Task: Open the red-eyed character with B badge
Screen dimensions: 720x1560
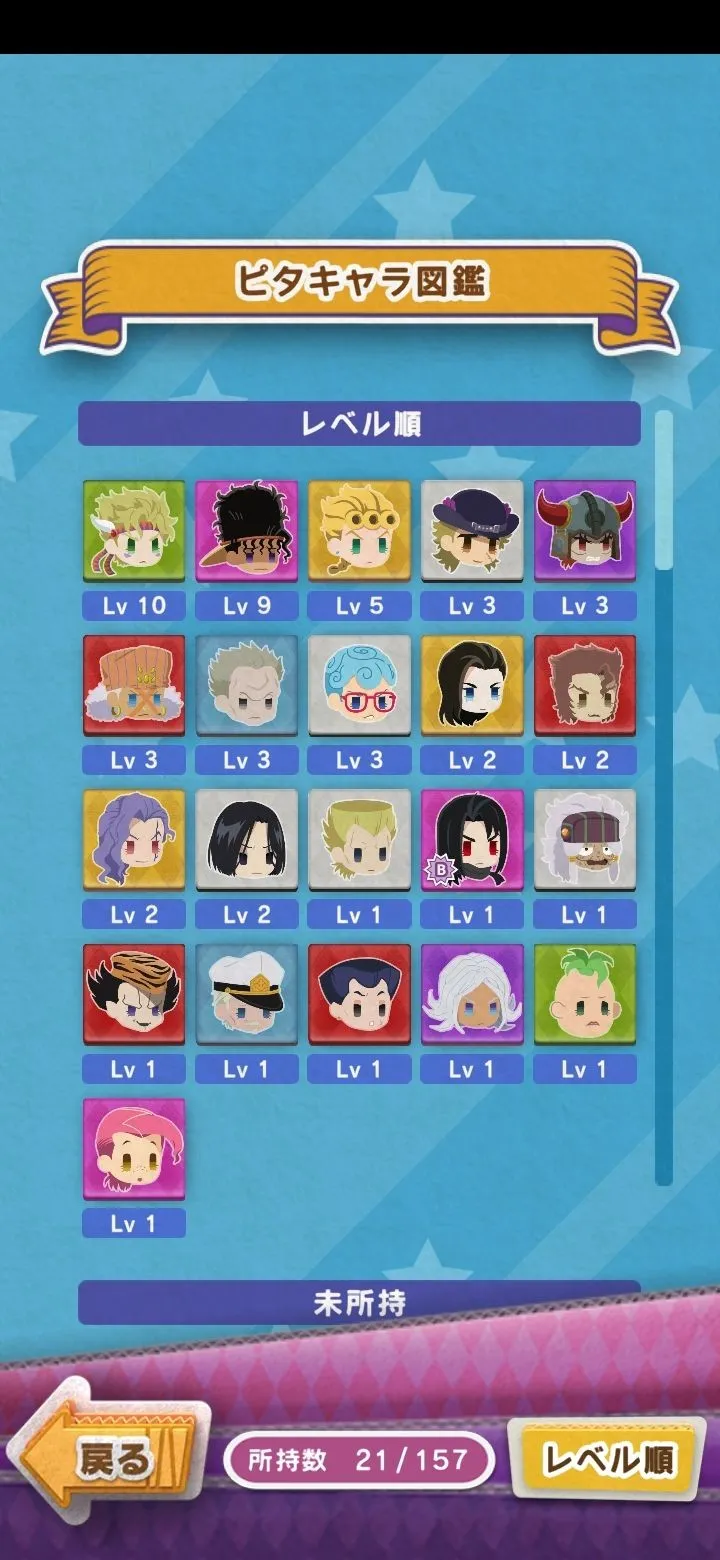Action: 472,839
